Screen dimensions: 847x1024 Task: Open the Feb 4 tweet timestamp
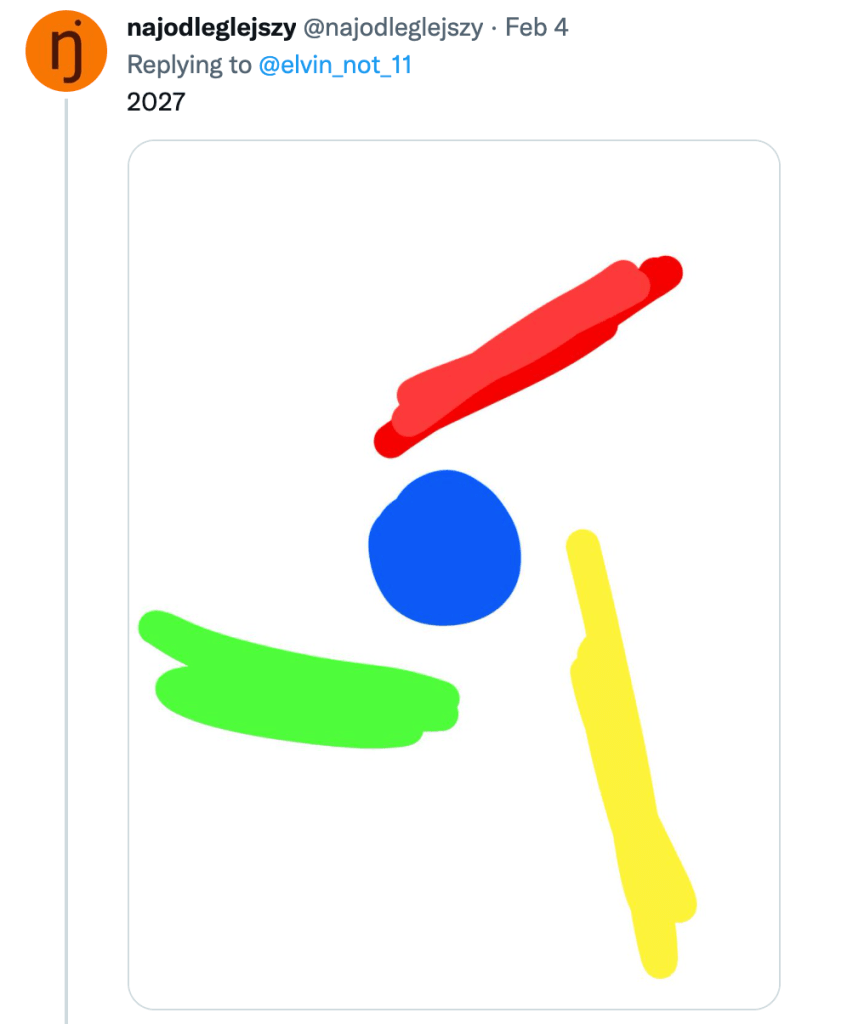tap(536, 28)
